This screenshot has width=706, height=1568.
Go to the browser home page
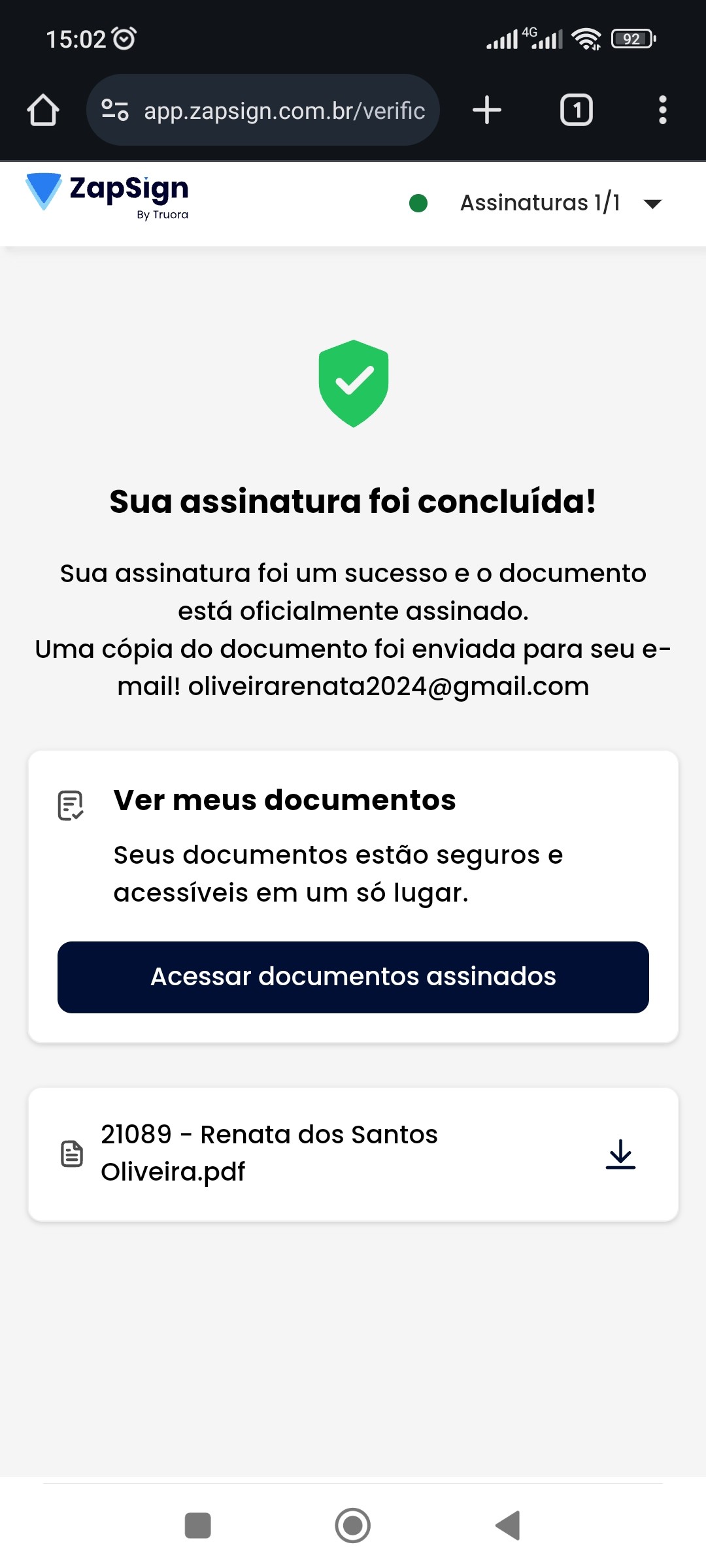[43, 110]
